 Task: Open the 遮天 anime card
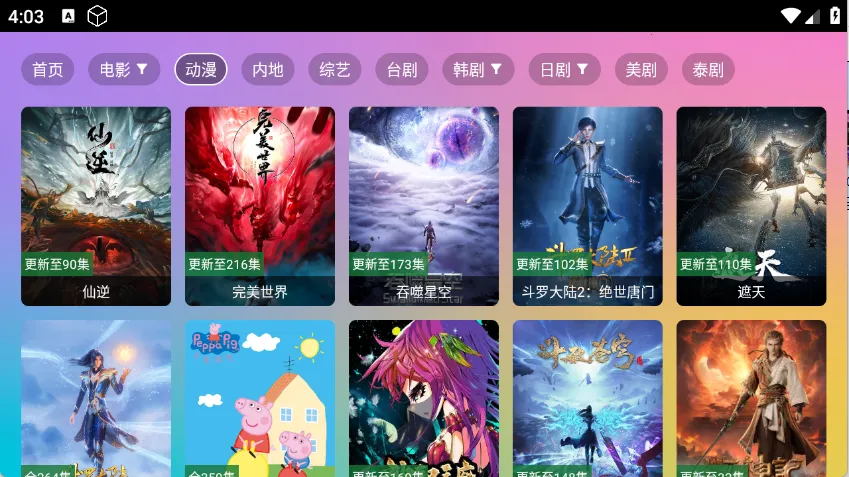point(751,205)
